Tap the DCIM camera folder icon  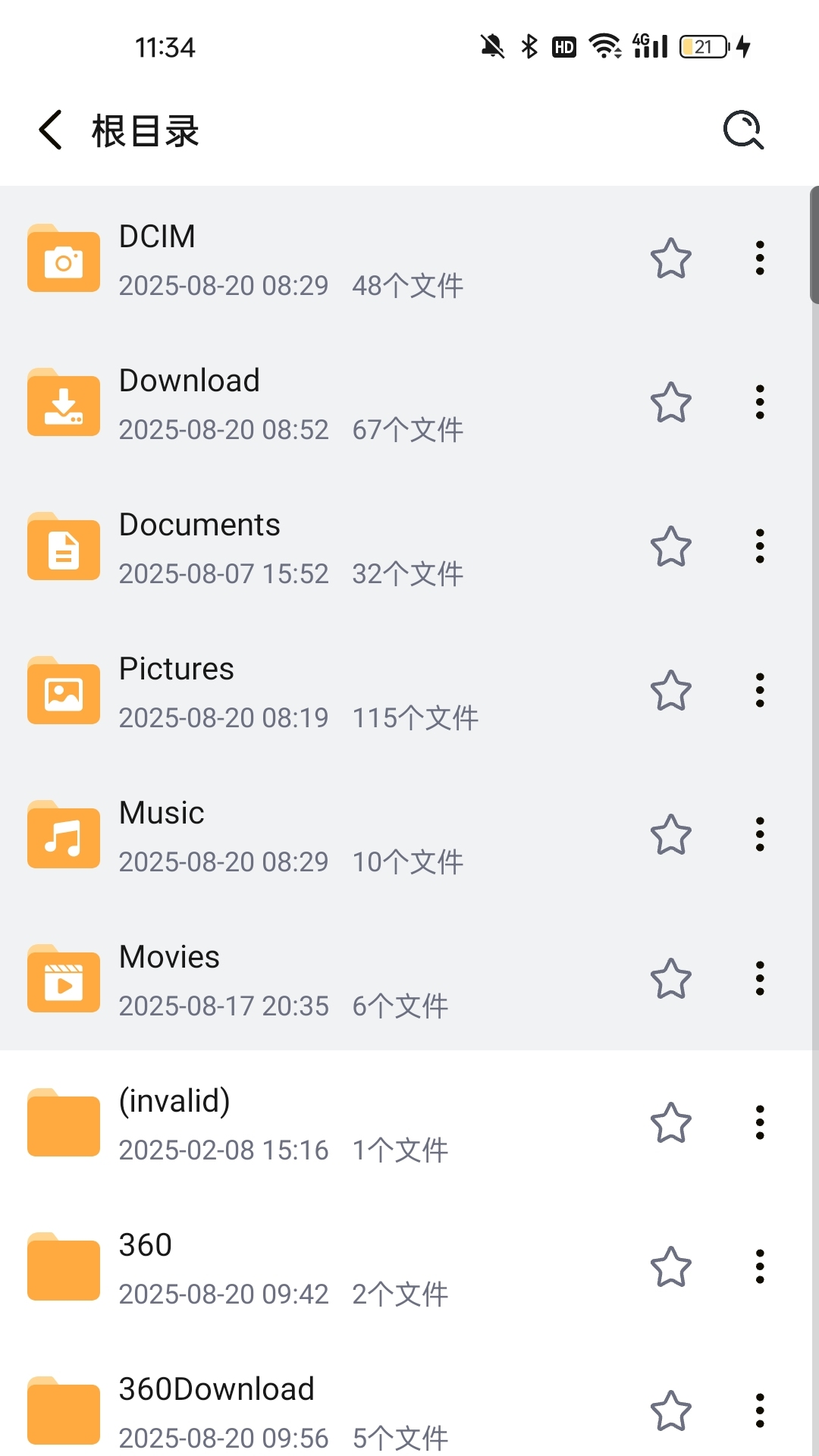pyautogui.click(x=63, y=259)
